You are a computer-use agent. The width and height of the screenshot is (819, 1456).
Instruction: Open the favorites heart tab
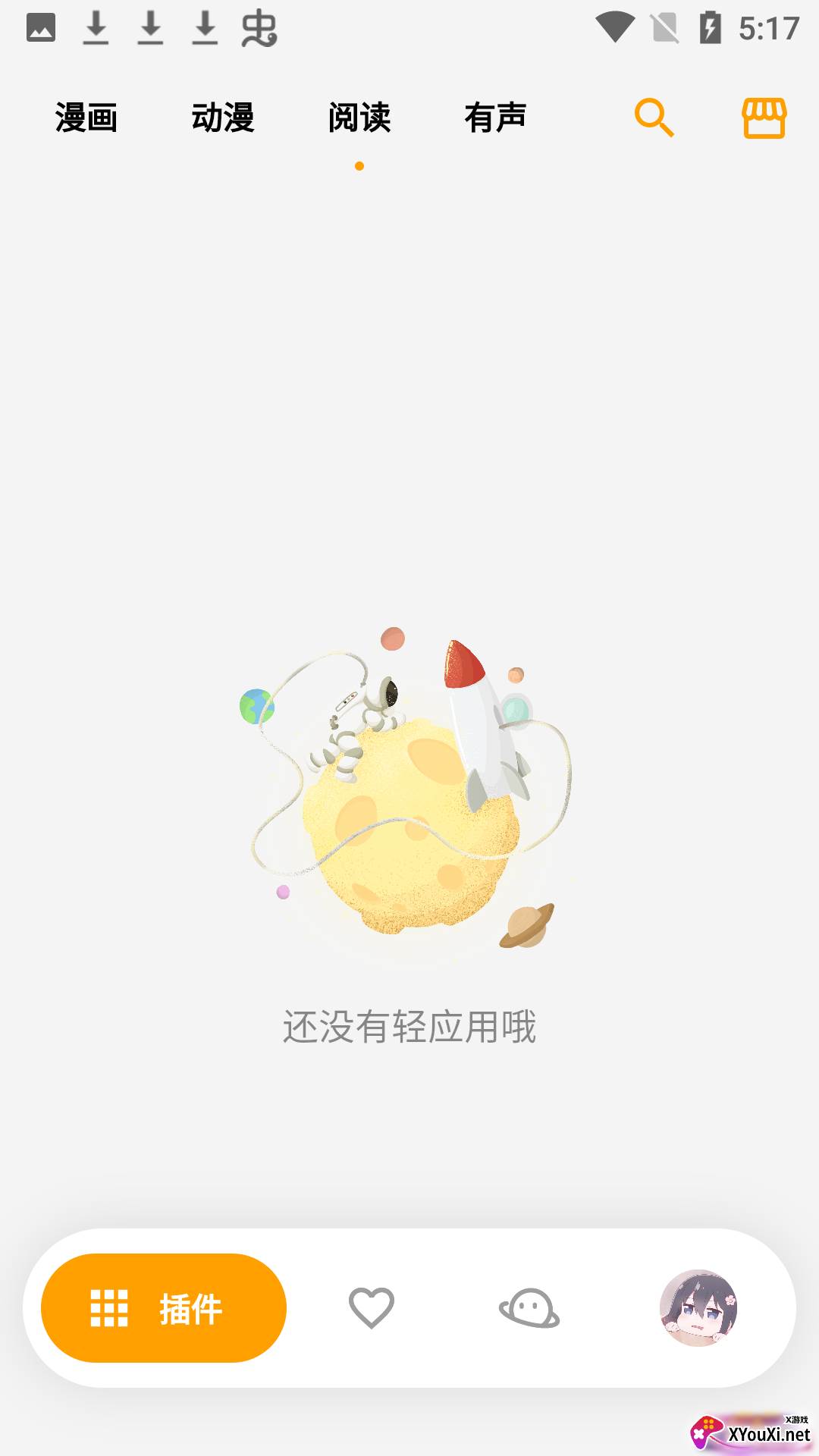(372, 1308)
